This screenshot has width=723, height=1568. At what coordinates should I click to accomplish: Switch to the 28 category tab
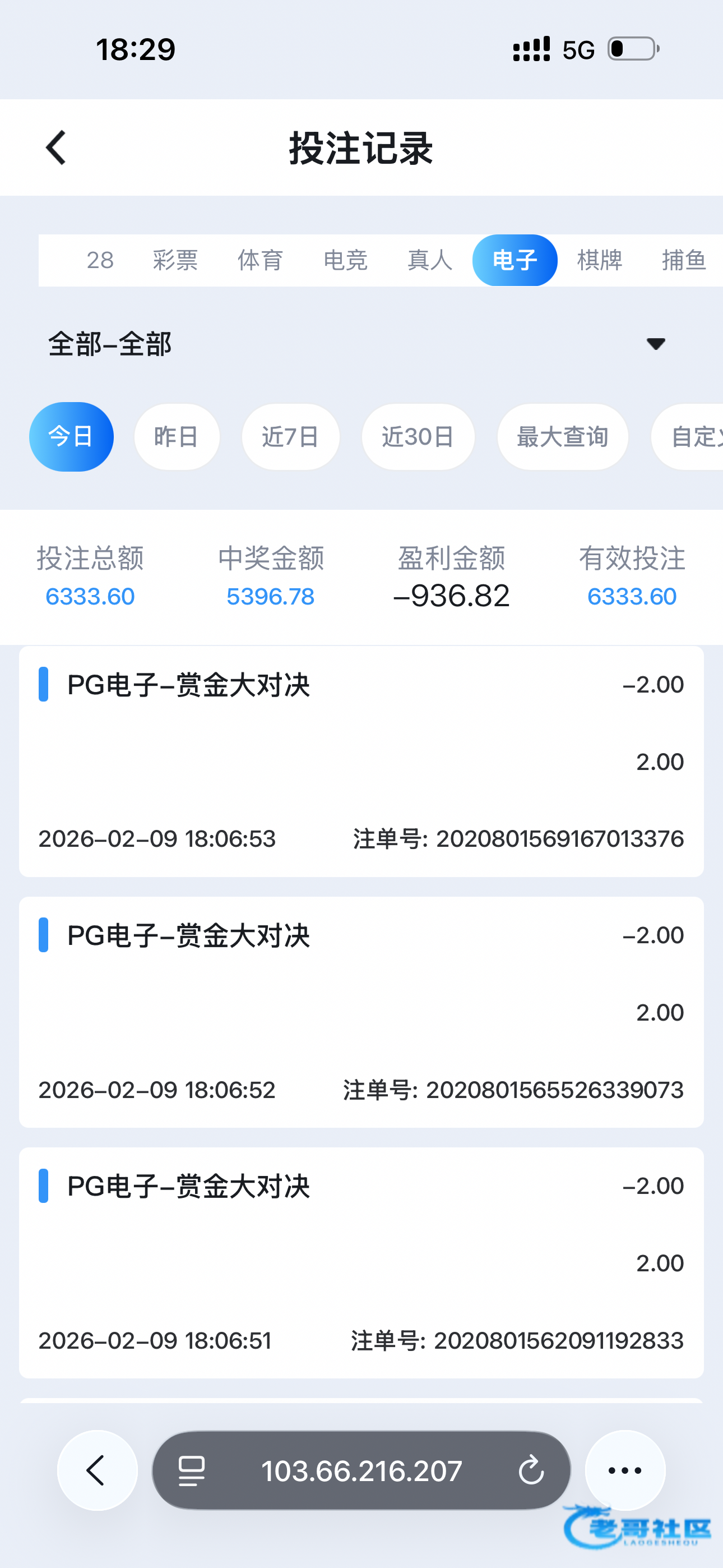pyautogui.click(x=100, y=261)
